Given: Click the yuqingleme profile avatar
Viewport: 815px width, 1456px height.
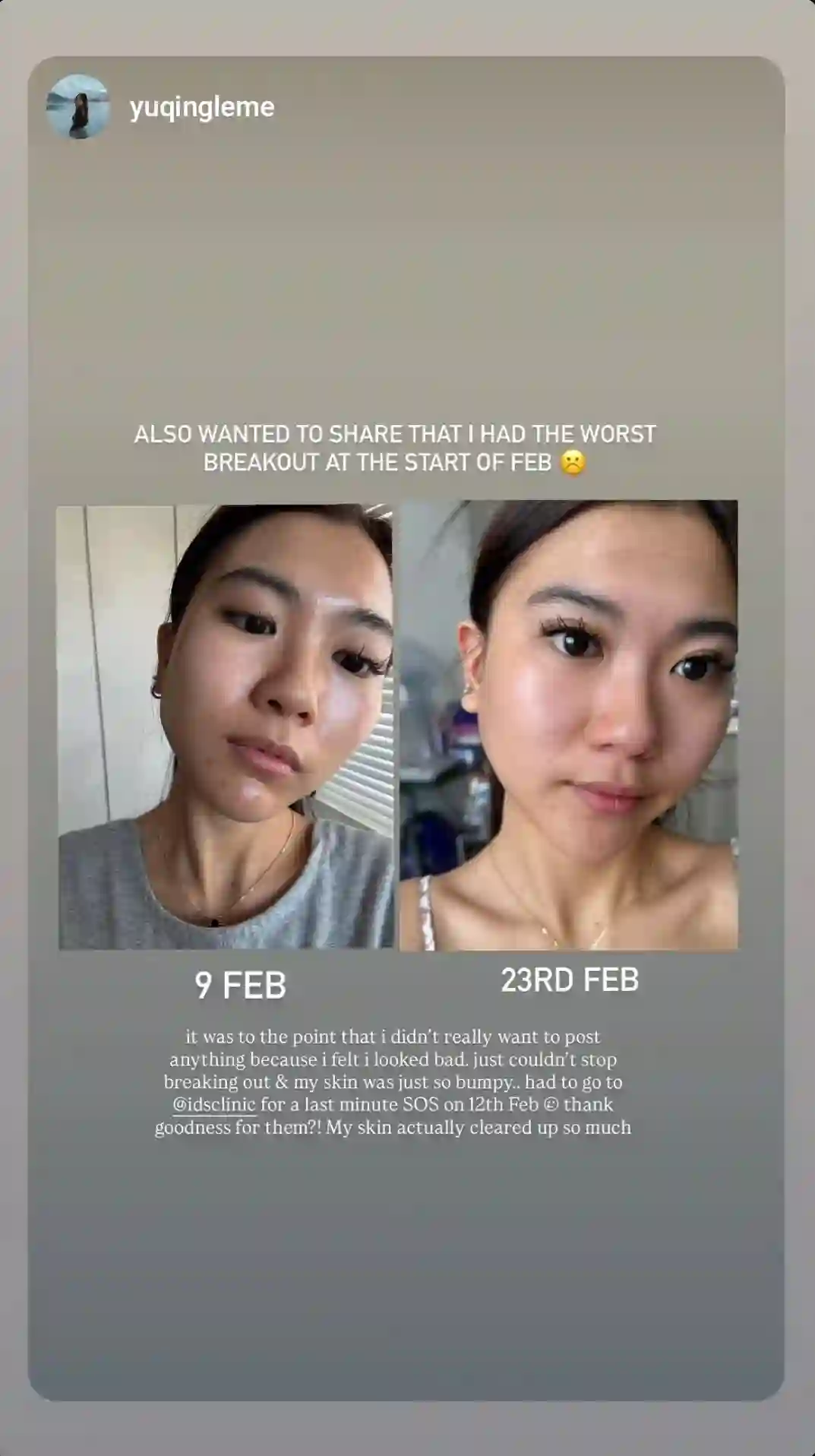Looking at the screenshot, I should tap(74, 106).
